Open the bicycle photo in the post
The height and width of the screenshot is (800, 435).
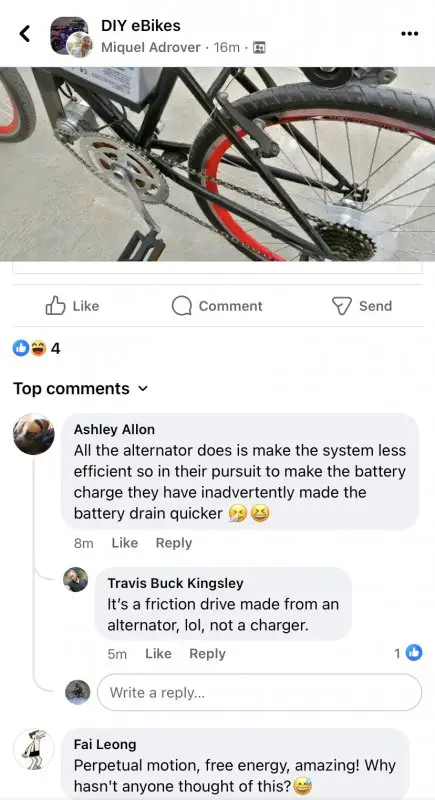217,164
